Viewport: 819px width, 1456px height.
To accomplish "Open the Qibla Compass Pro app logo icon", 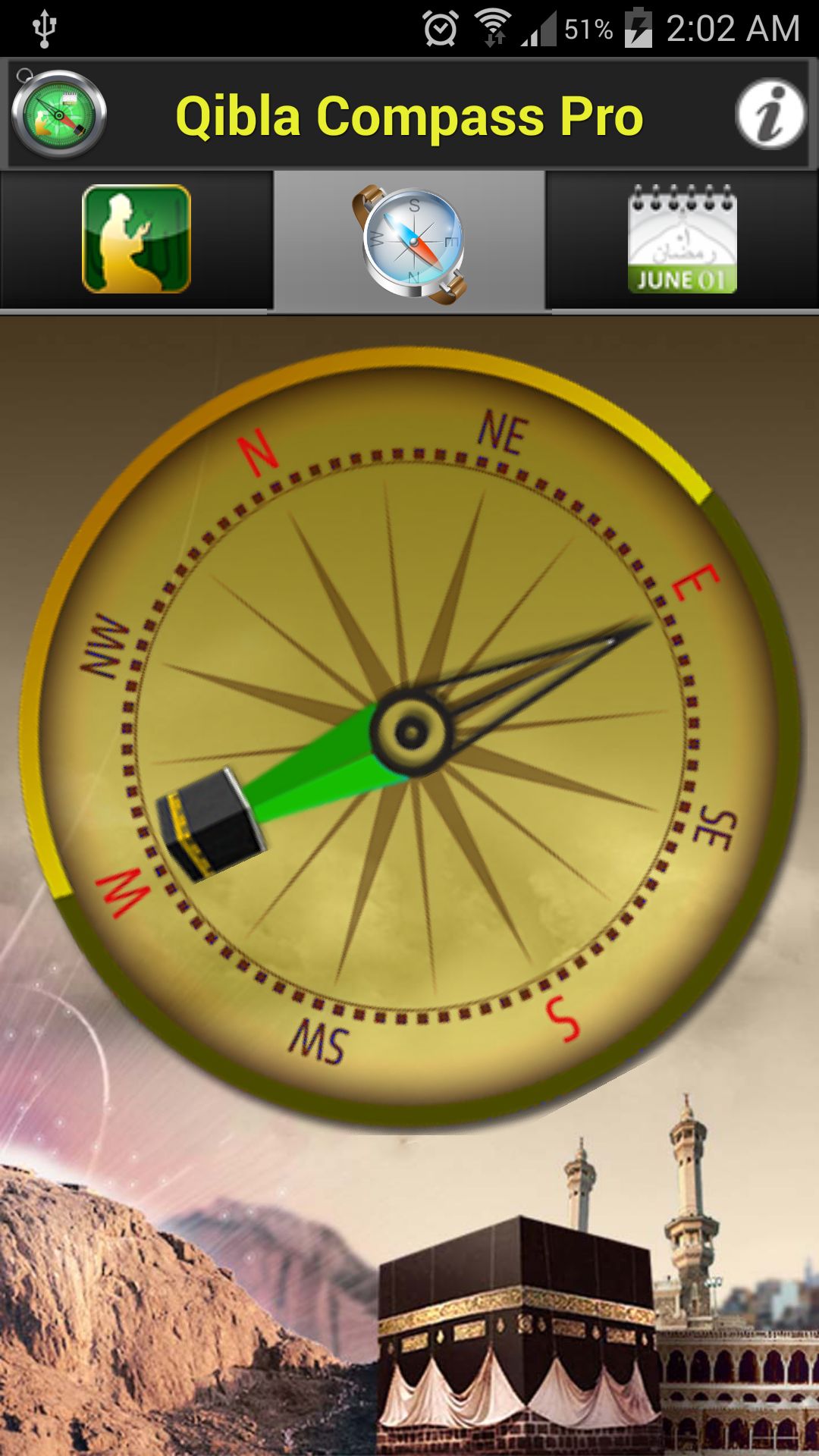I will tap(58, 114).
